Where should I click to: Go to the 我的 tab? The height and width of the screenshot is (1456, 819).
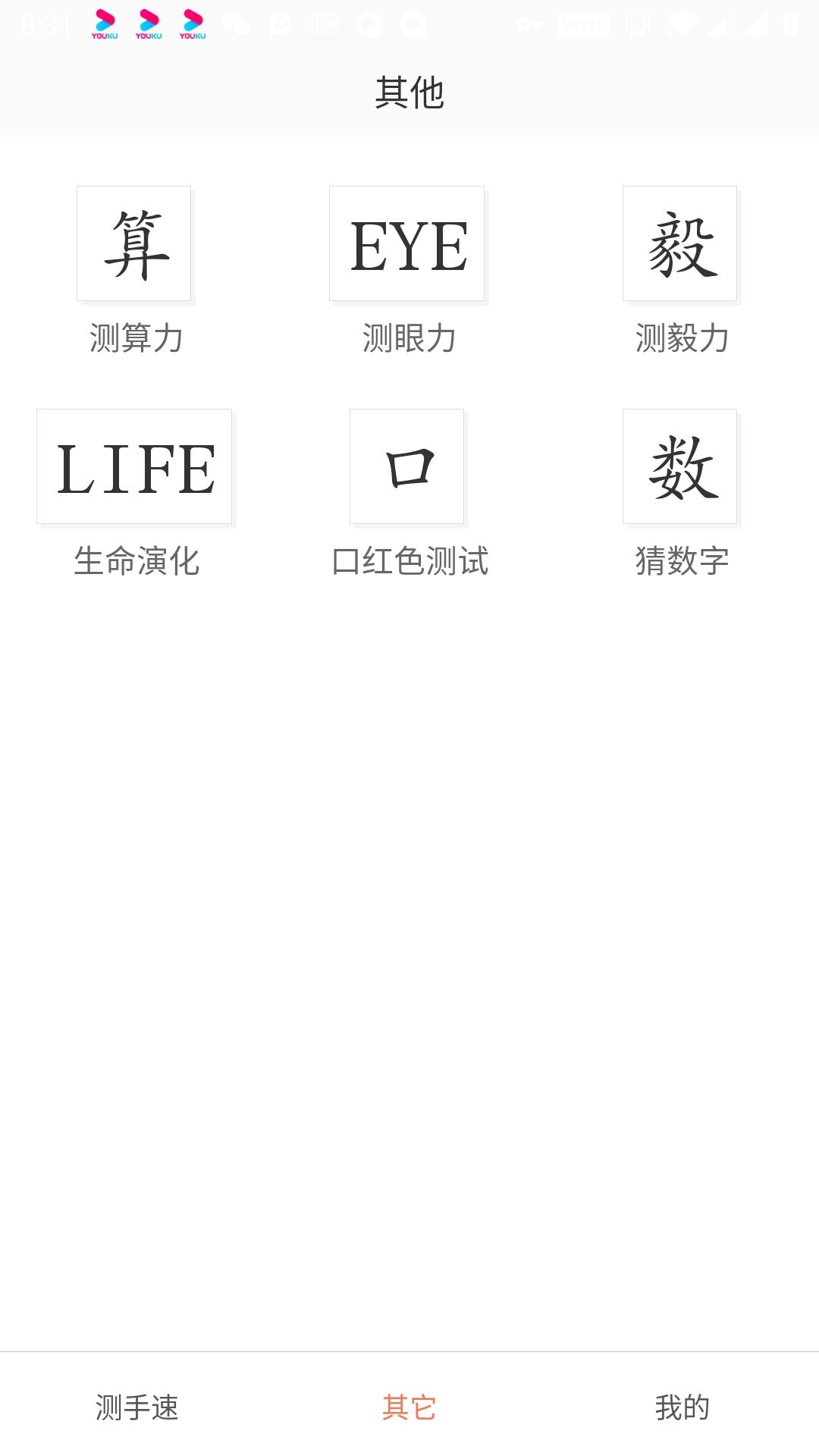(x=682, y=1407)
